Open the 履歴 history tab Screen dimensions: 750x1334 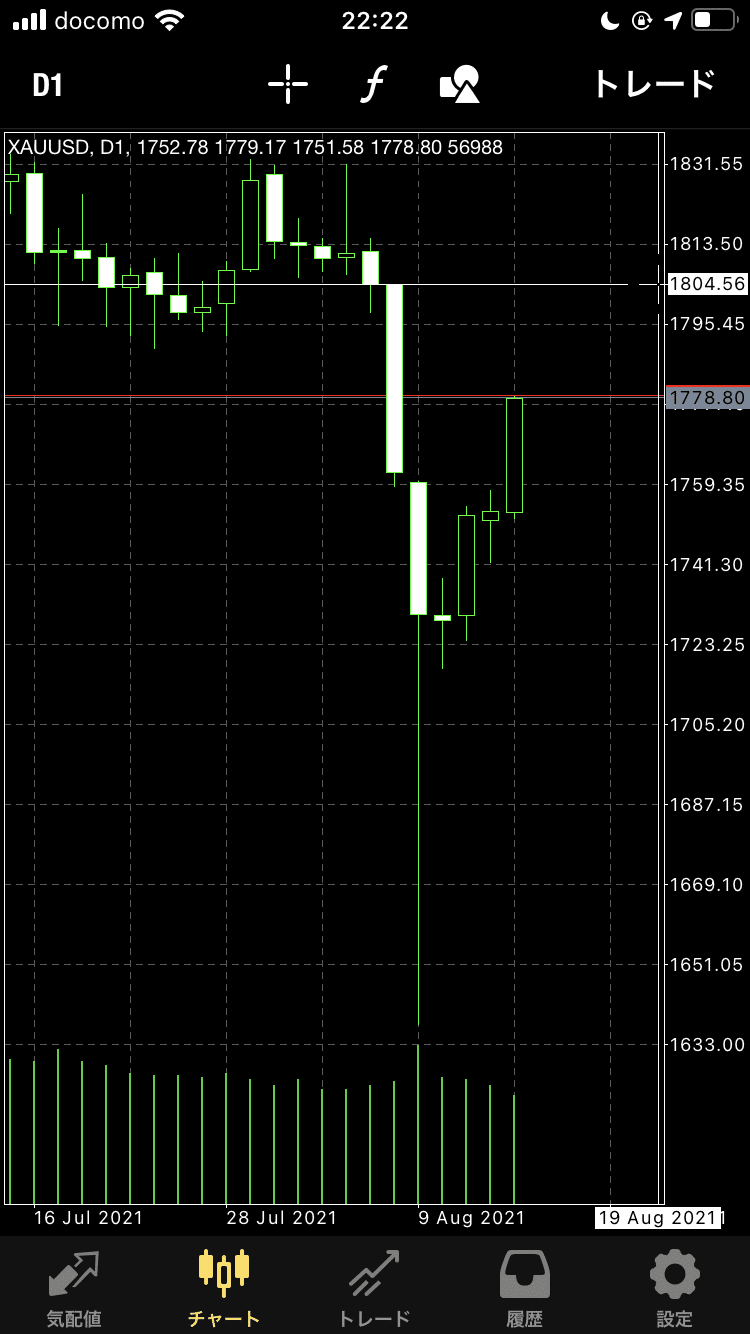(x=524, y=1287)
